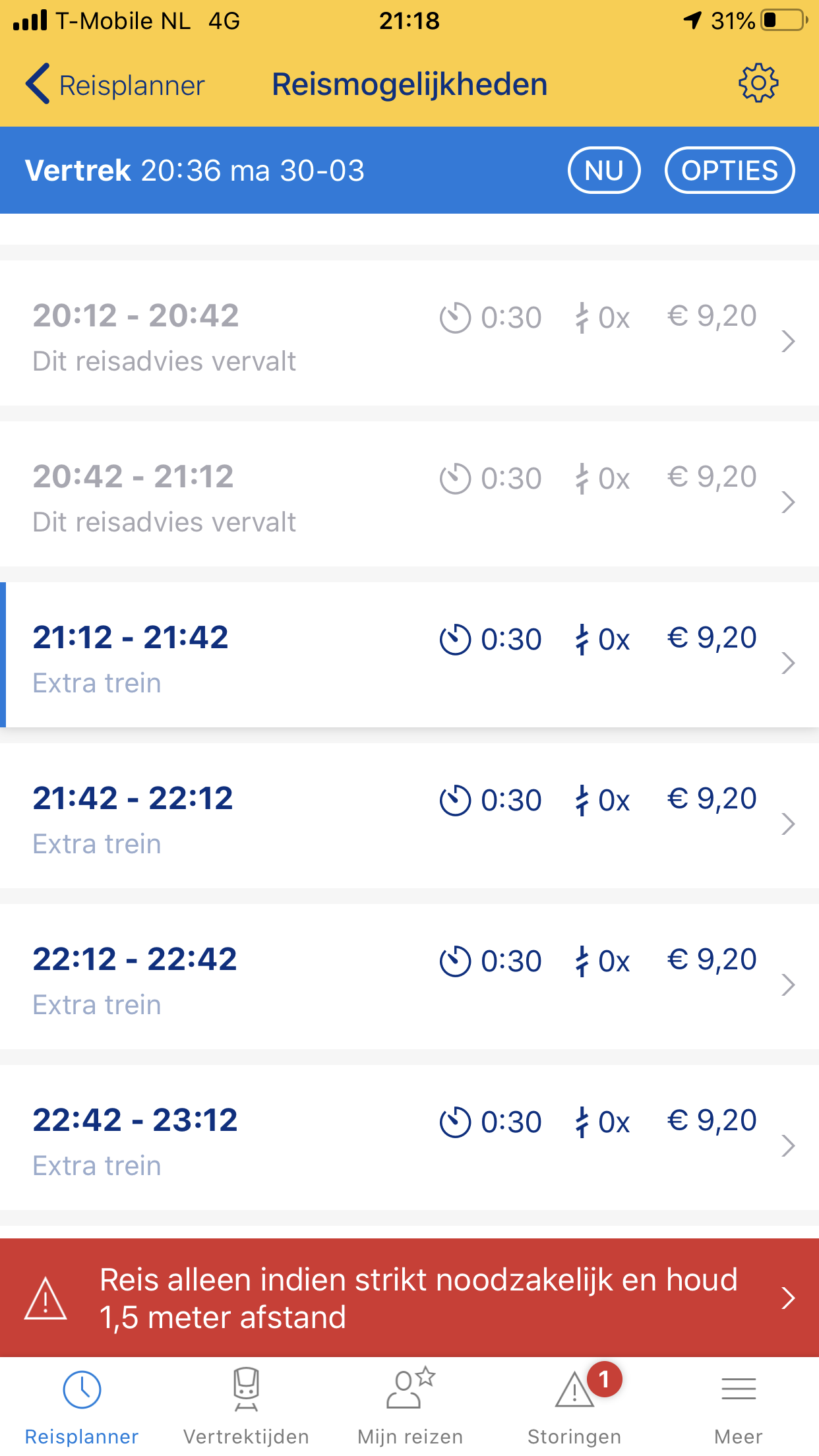Open the OPTIES travel options

(x=729, y=170)
